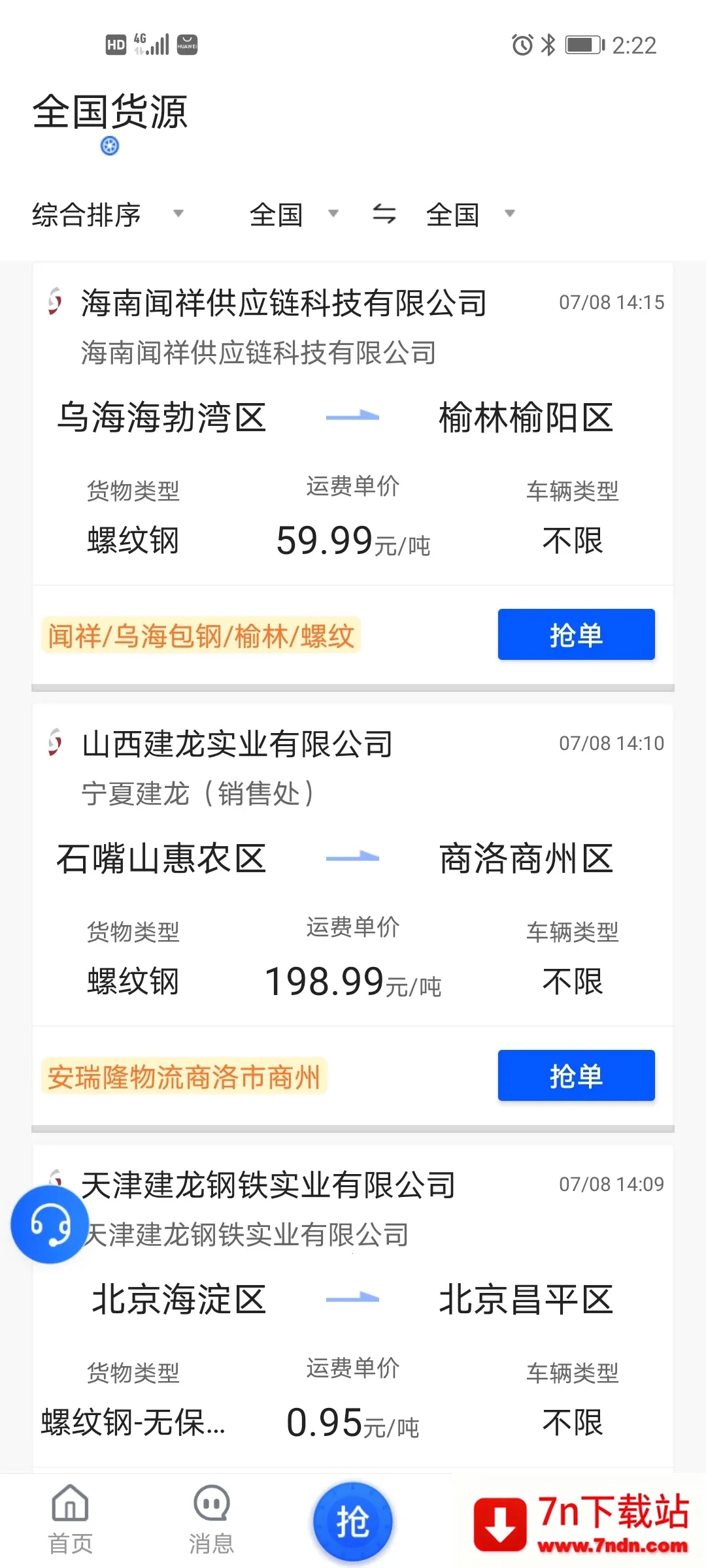This screenshot has height=1568, width=706.
Task: Tap the 安瑞隆物流商洛市商州 tag
Action: tap(185, 1075)
